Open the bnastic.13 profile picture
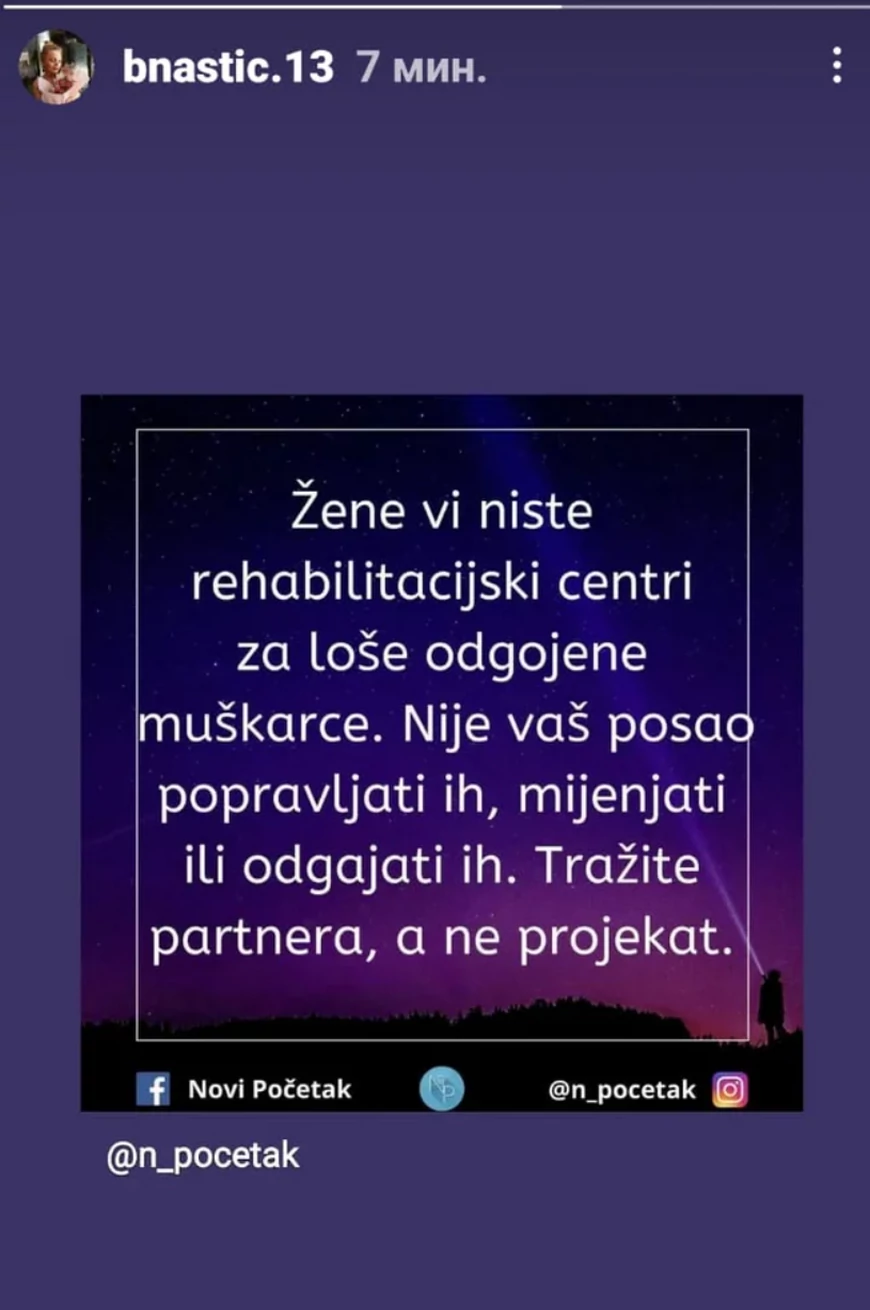The height and width of the screenshot is (1310, 870). [56, 67]
